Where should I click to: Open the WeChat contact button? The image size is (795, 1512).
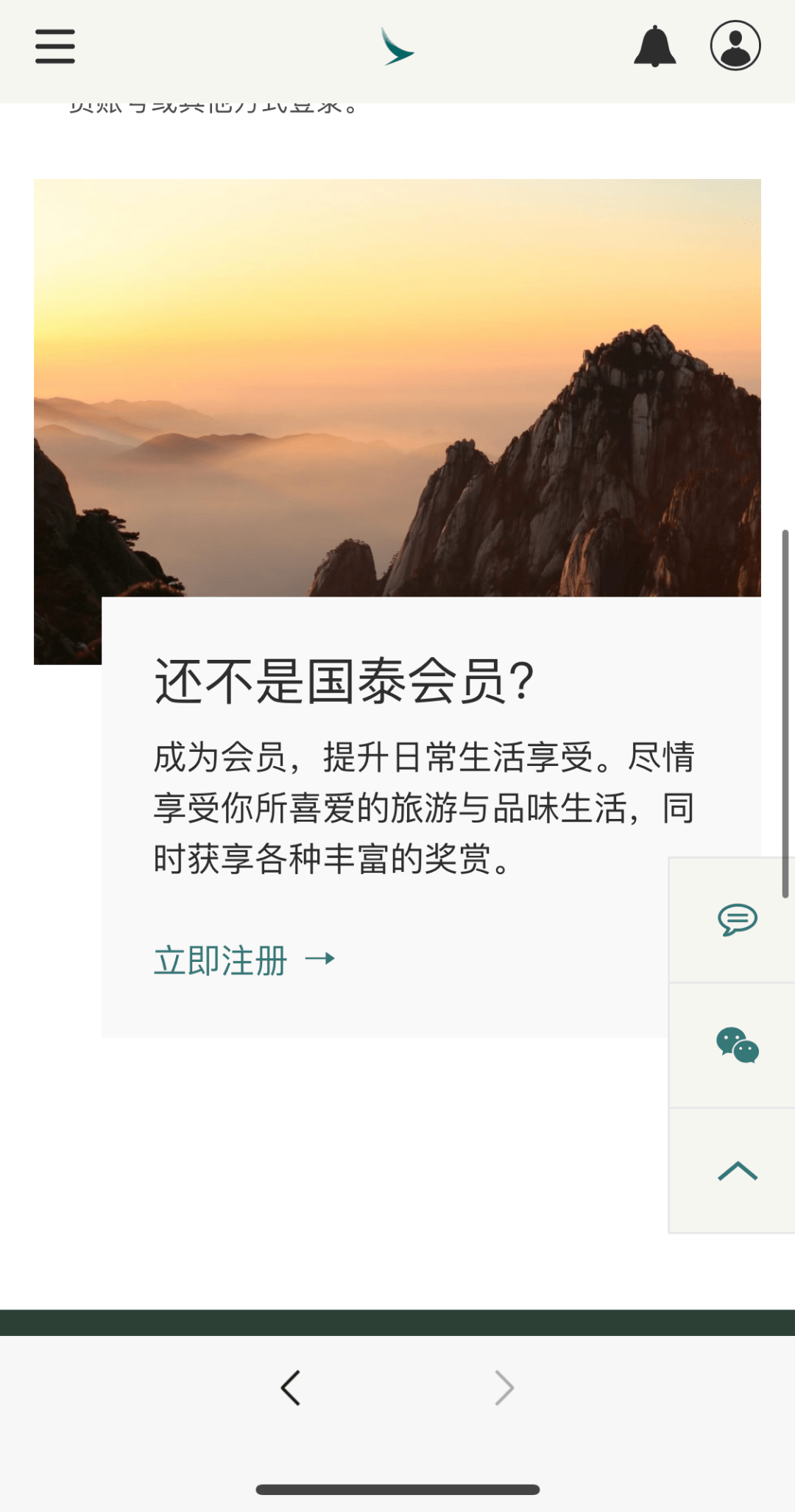click(737, 1045)
